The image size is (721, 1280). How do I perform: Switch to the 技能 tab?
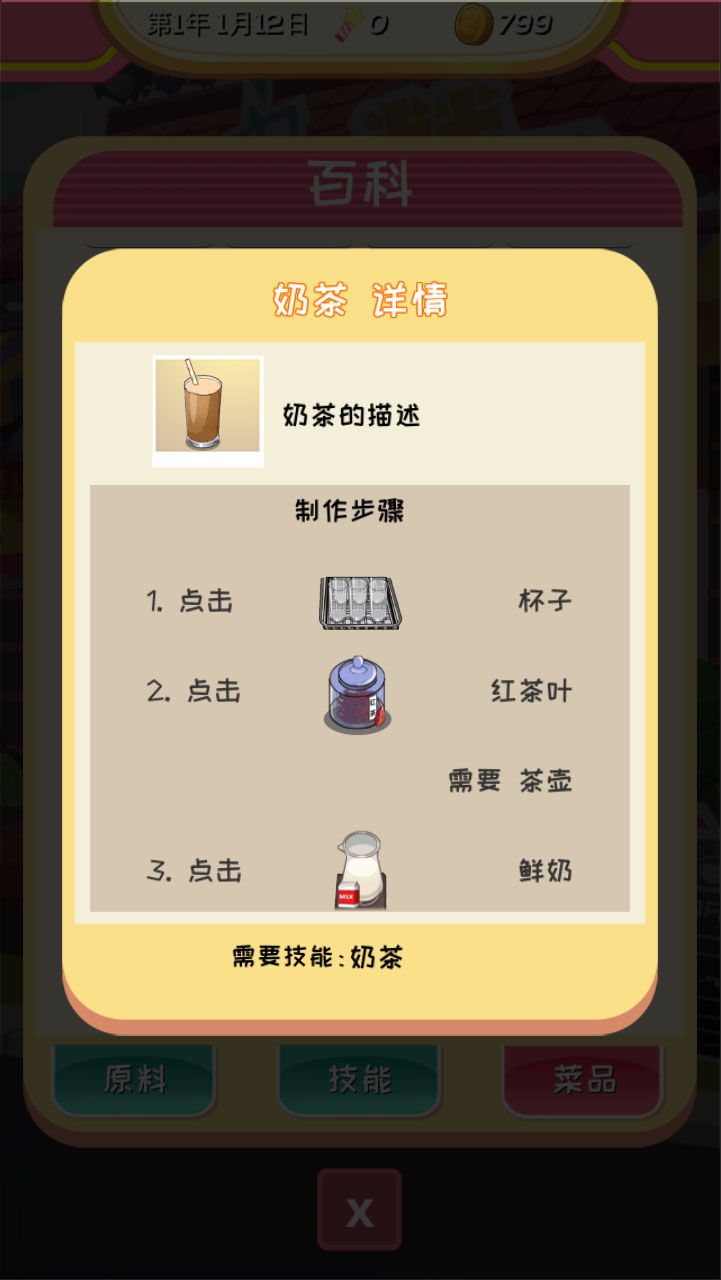tap(358, 1080)
